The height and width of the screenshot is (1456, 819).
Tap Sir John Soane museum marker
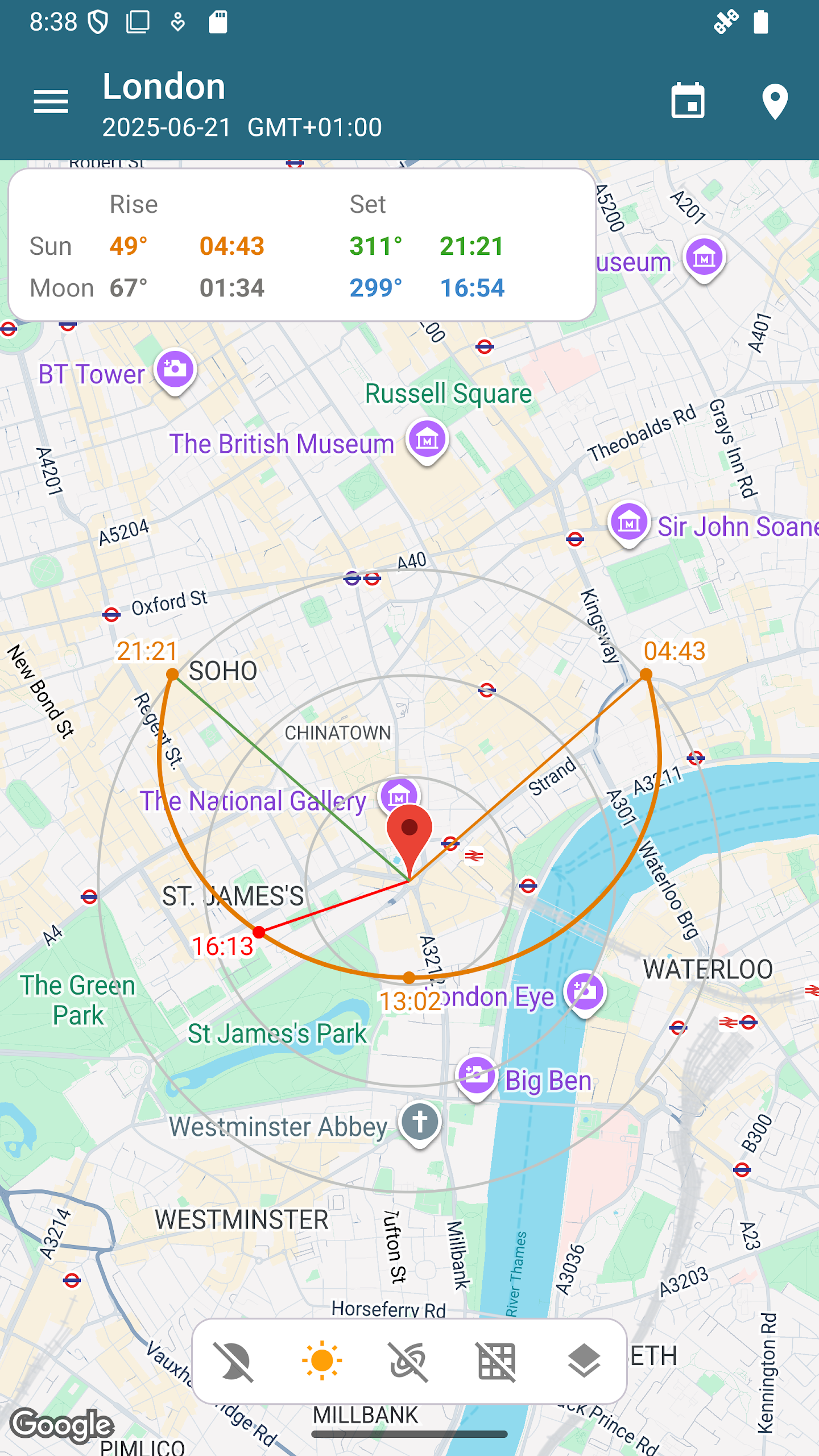pos(628,522)
